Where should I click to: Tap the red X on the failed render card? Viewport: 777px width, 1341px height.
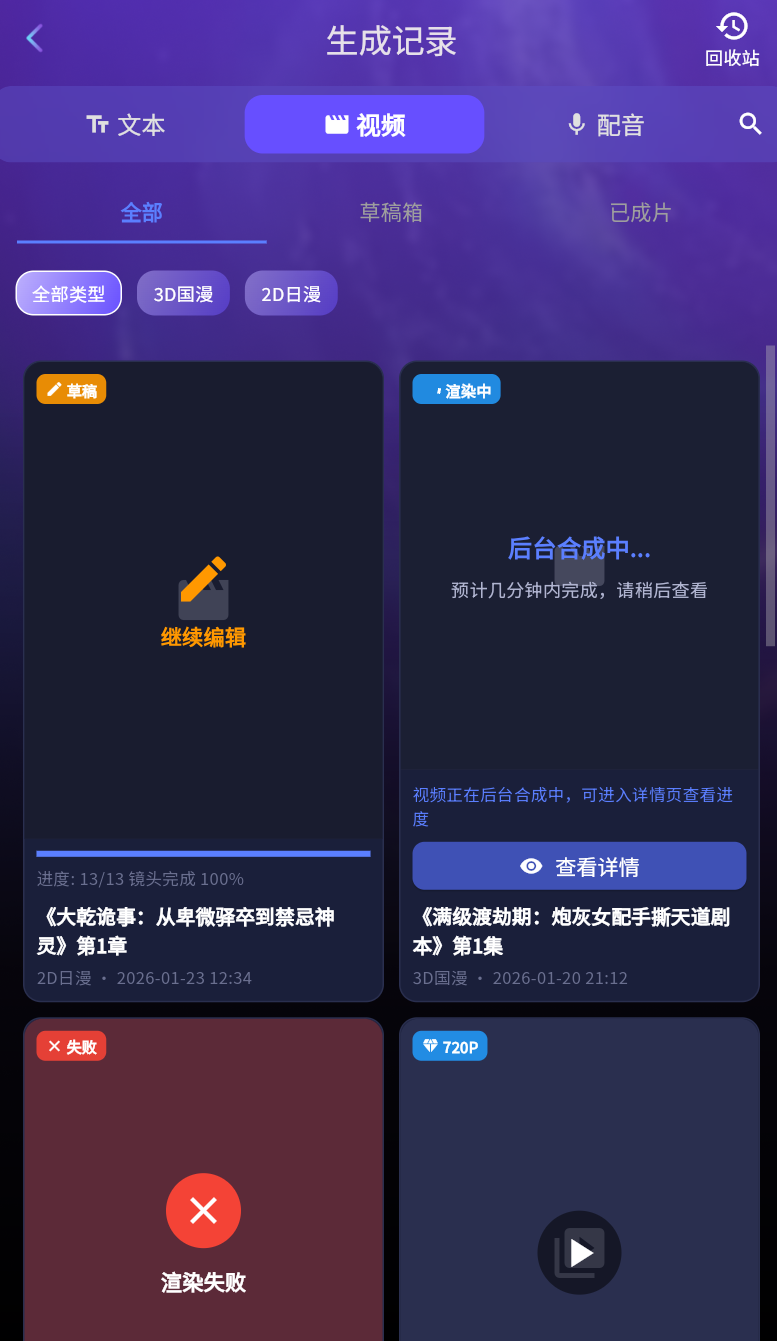[203, 1210]
